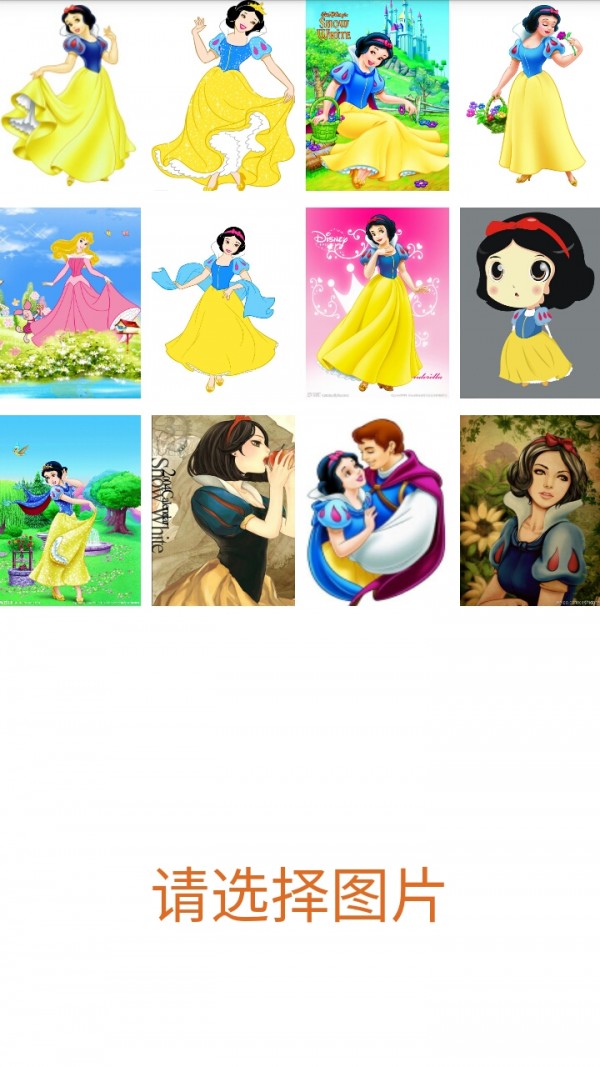Pick Snow White with the prince image

(377, 510)
